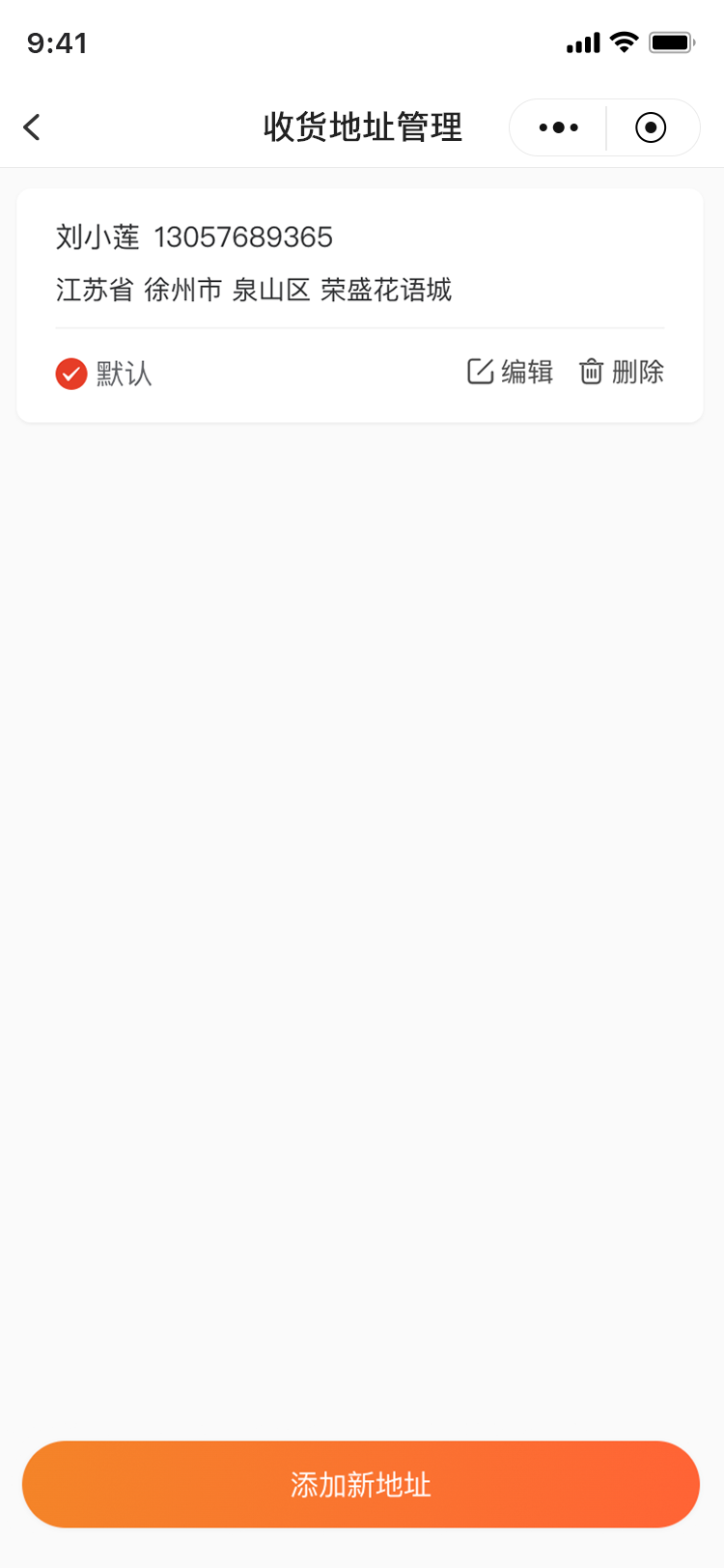Delete 刘小莲's address via 删除

pyautogui.click(x=622, y=372)
